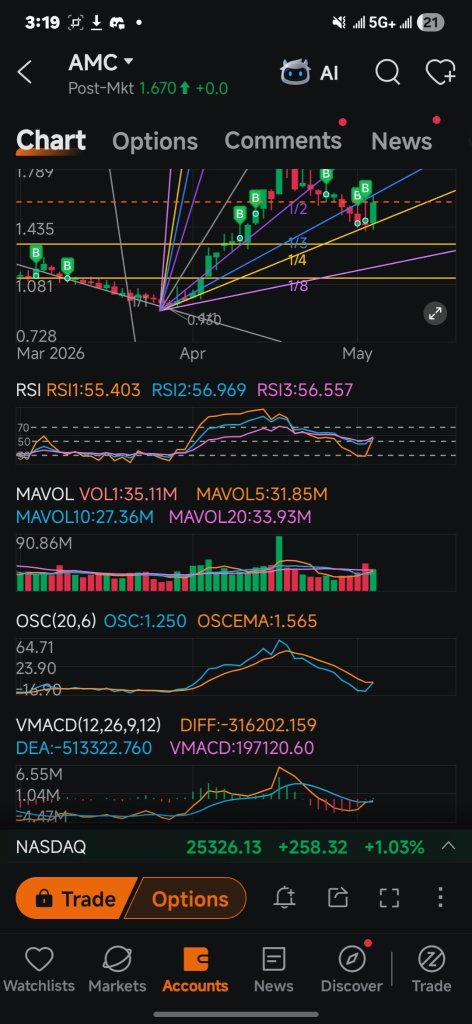This screenshot has width=472, height=1024.
Task: Go to the Markets tab
Action: click(117, 969)
